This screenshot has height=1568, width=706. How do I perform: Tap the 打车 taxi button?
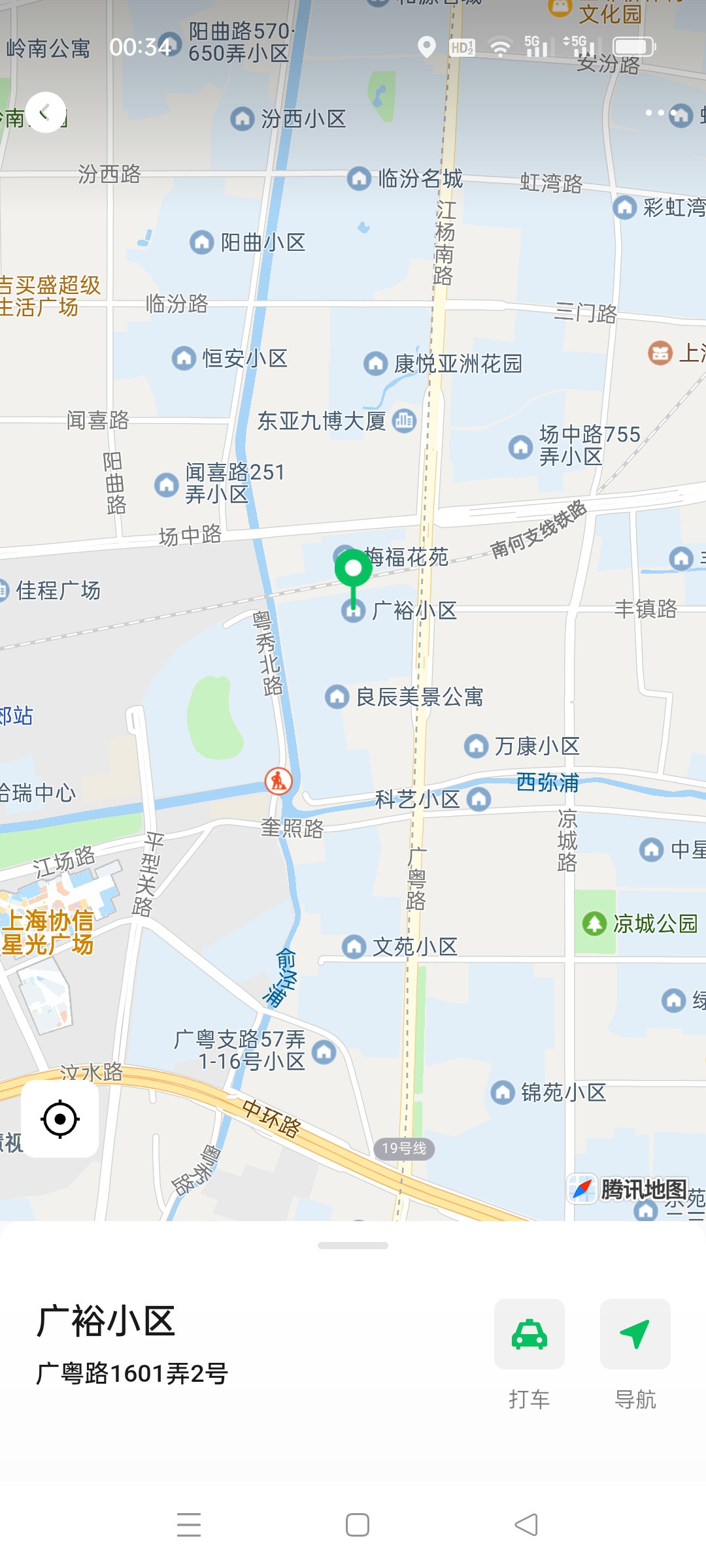[529, 1334]
